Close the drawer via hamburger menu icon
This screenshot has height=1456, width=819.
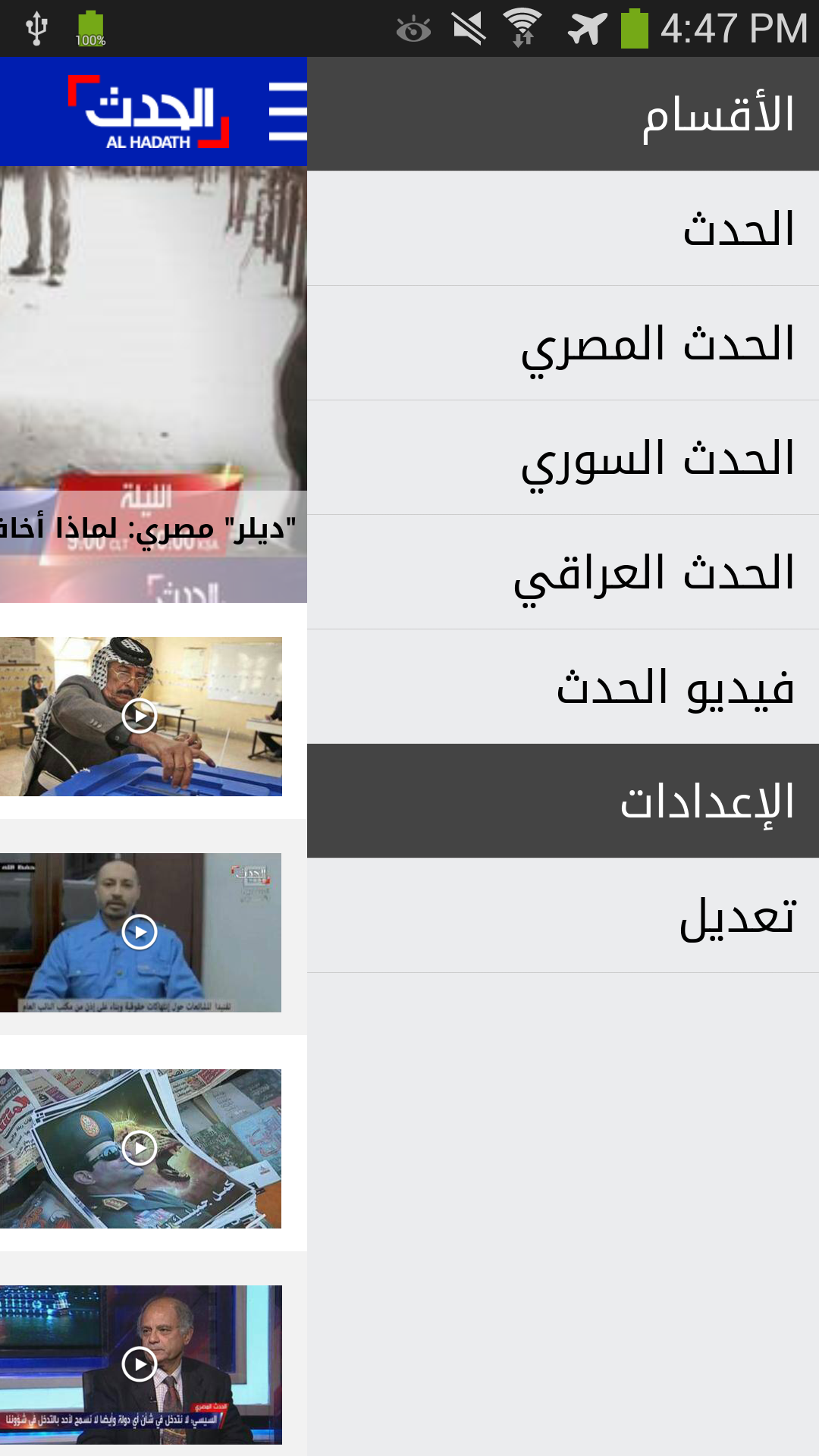pos(287,112)
